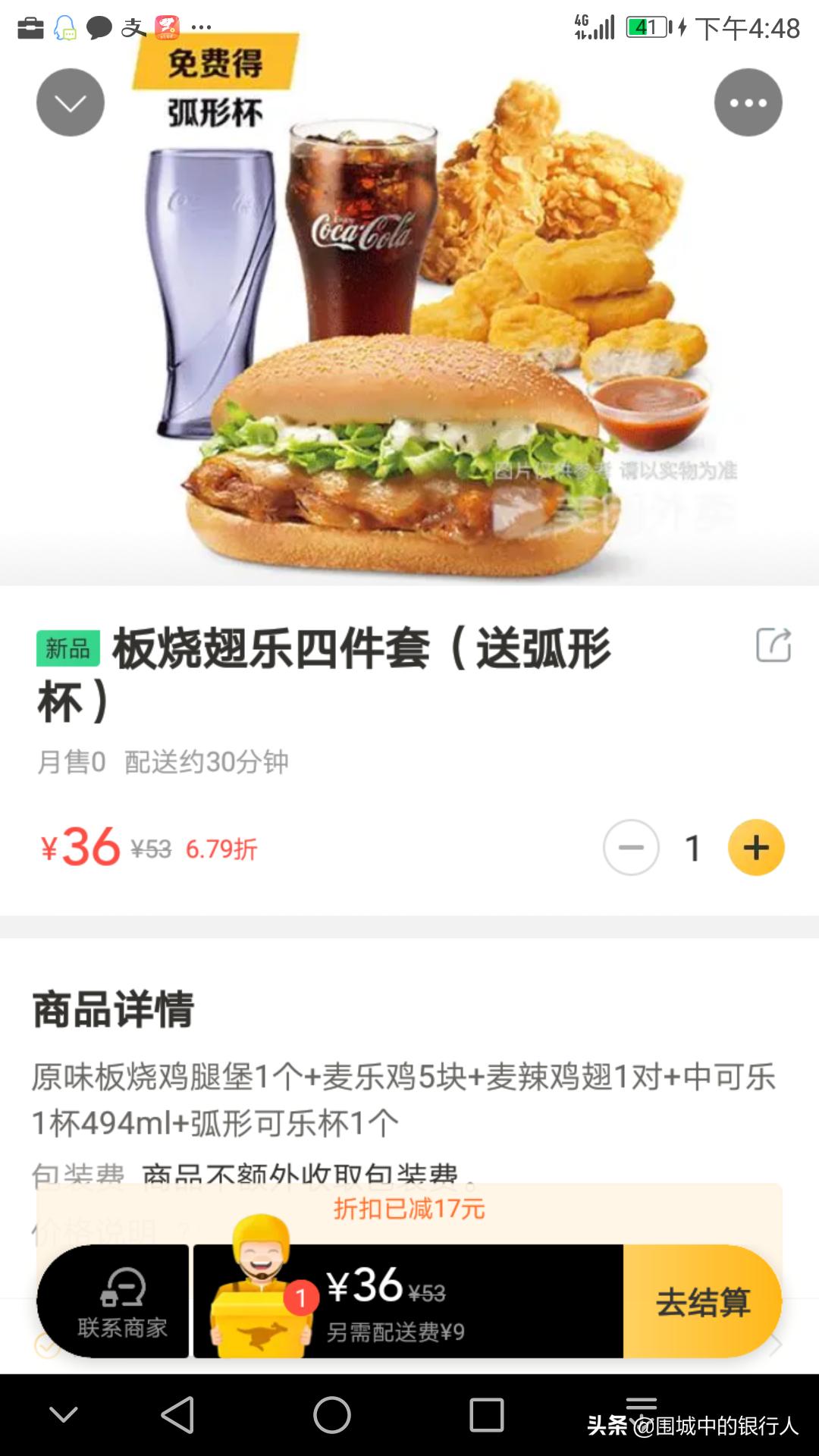819x1456 pixels.
Task: Collapse the page with the top-left down chevron
Action: click(70, 103)
